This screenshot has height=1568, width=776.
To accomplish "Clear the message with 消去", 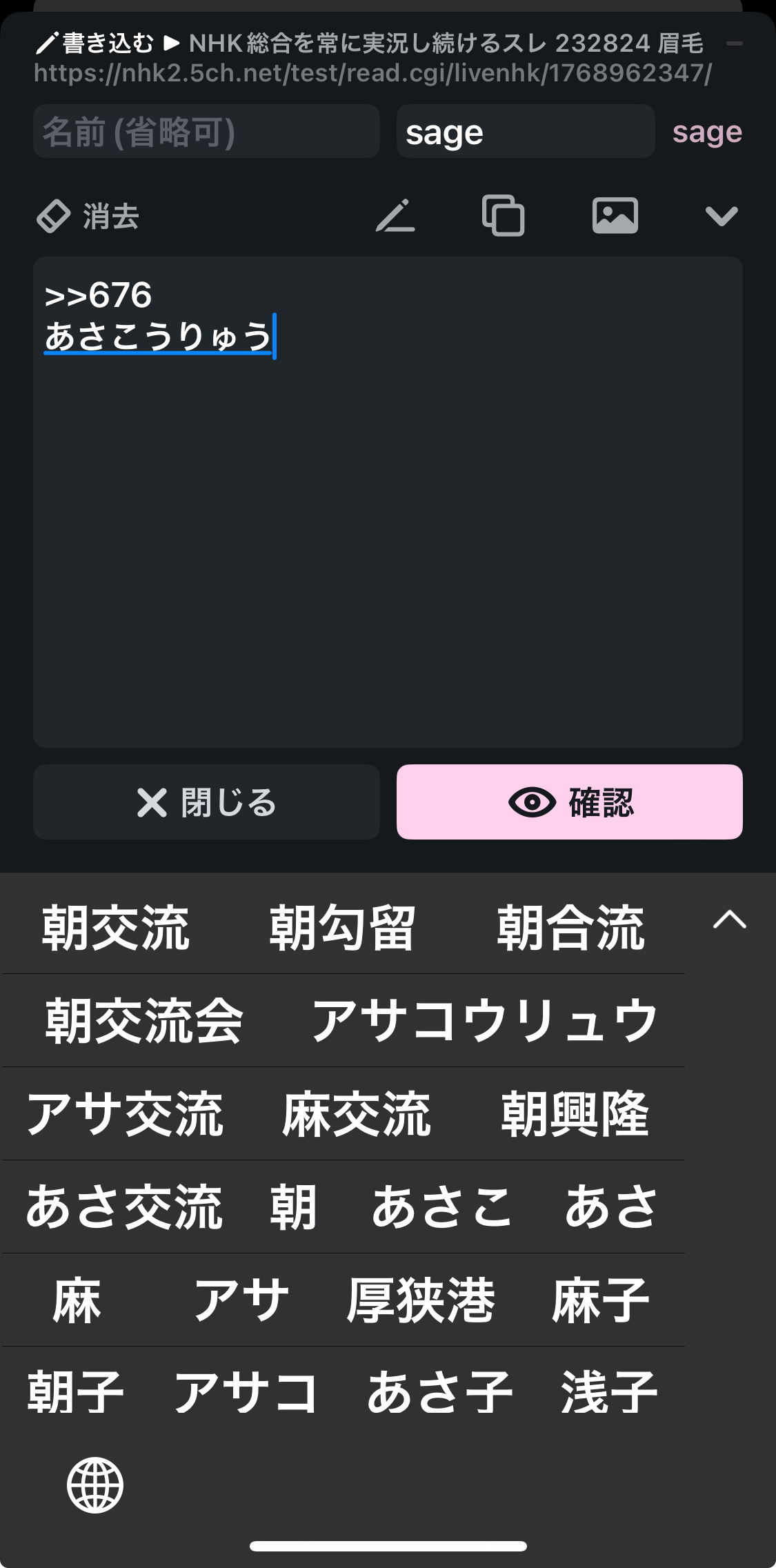I will [88, 217].
